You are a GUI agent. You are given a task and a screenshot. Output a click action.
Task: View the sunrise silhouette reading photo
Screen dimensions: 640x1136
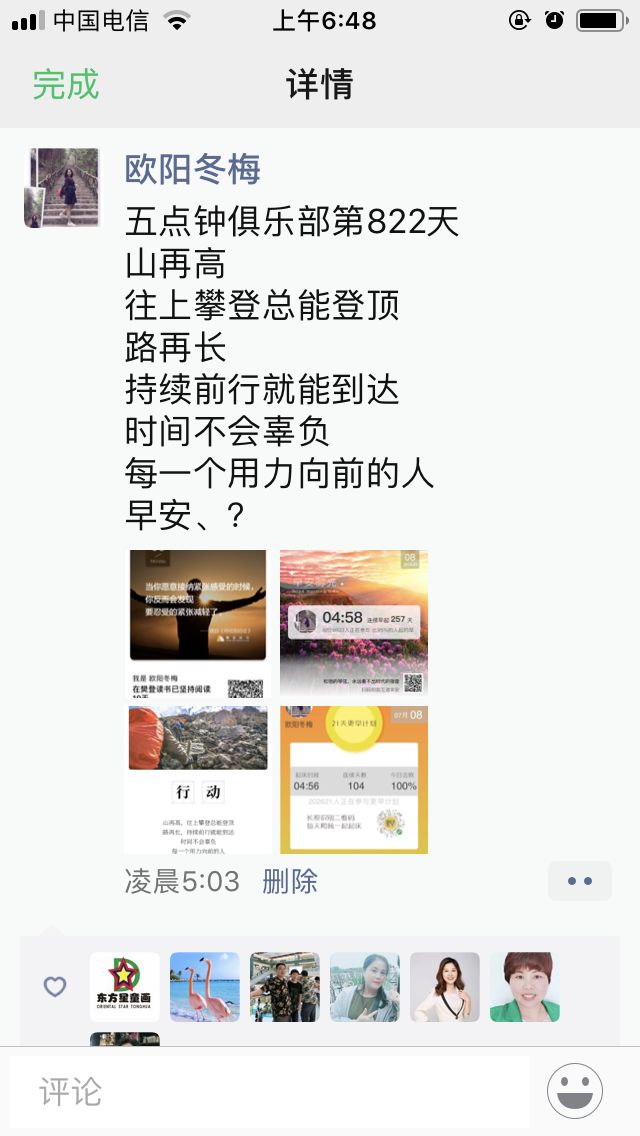198,624
